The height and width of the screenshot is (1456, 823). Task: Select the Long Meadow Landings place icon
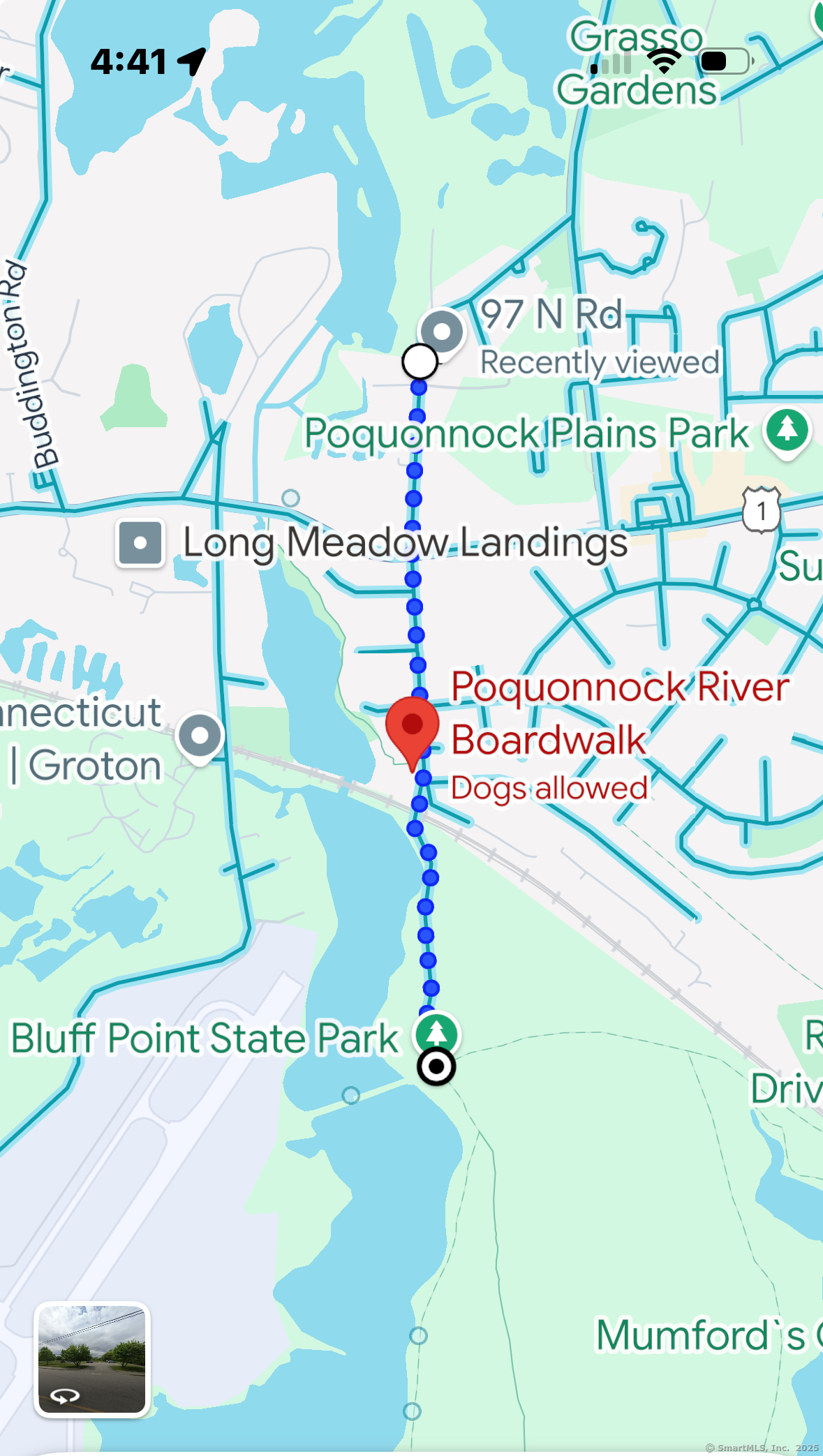[x=140, y=542]
